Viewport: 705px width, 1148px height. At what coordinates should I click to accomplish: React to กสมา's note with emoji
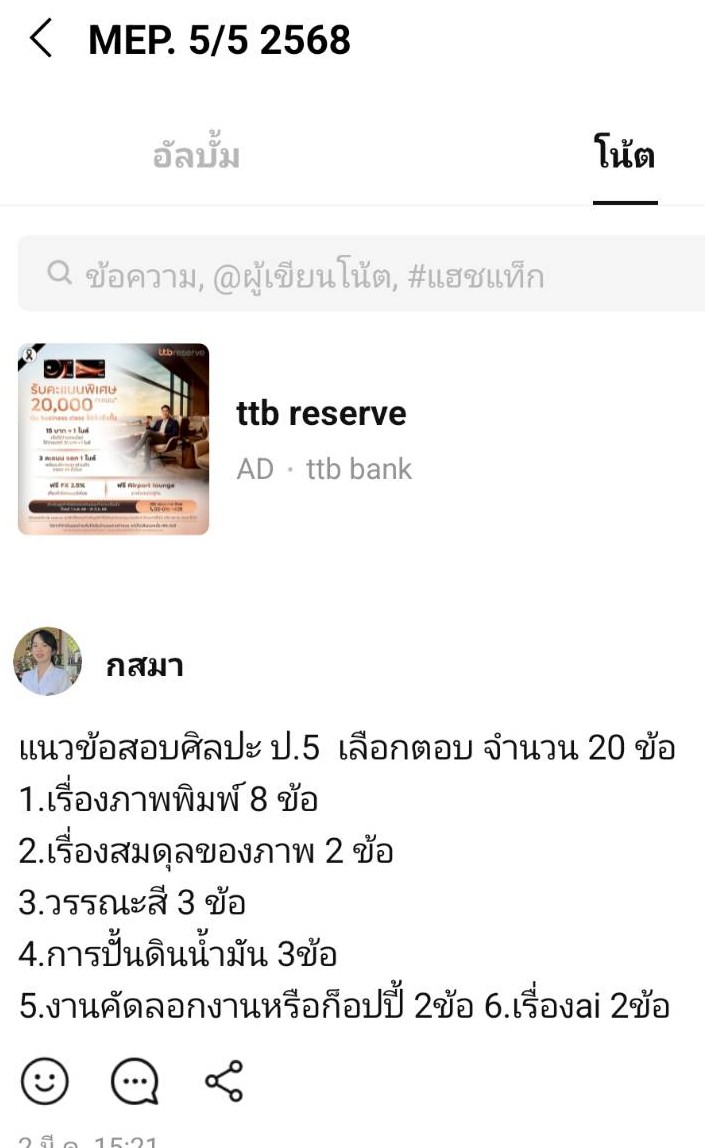click(x=44, y=1081)
